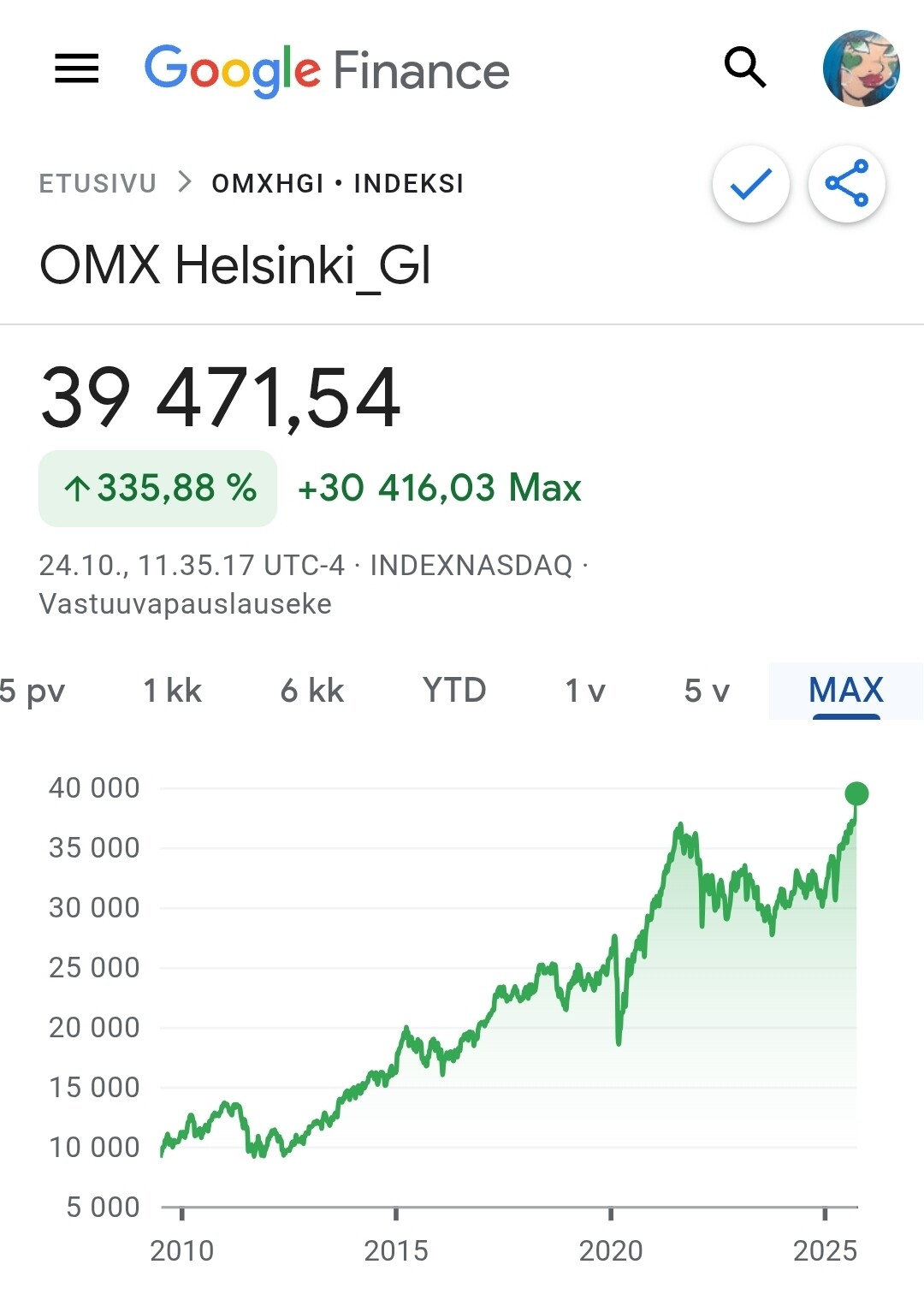This screenshot has width=924, height=1294.
Task: Open the hamburger navigation menu
Action: tap(77, 68)
